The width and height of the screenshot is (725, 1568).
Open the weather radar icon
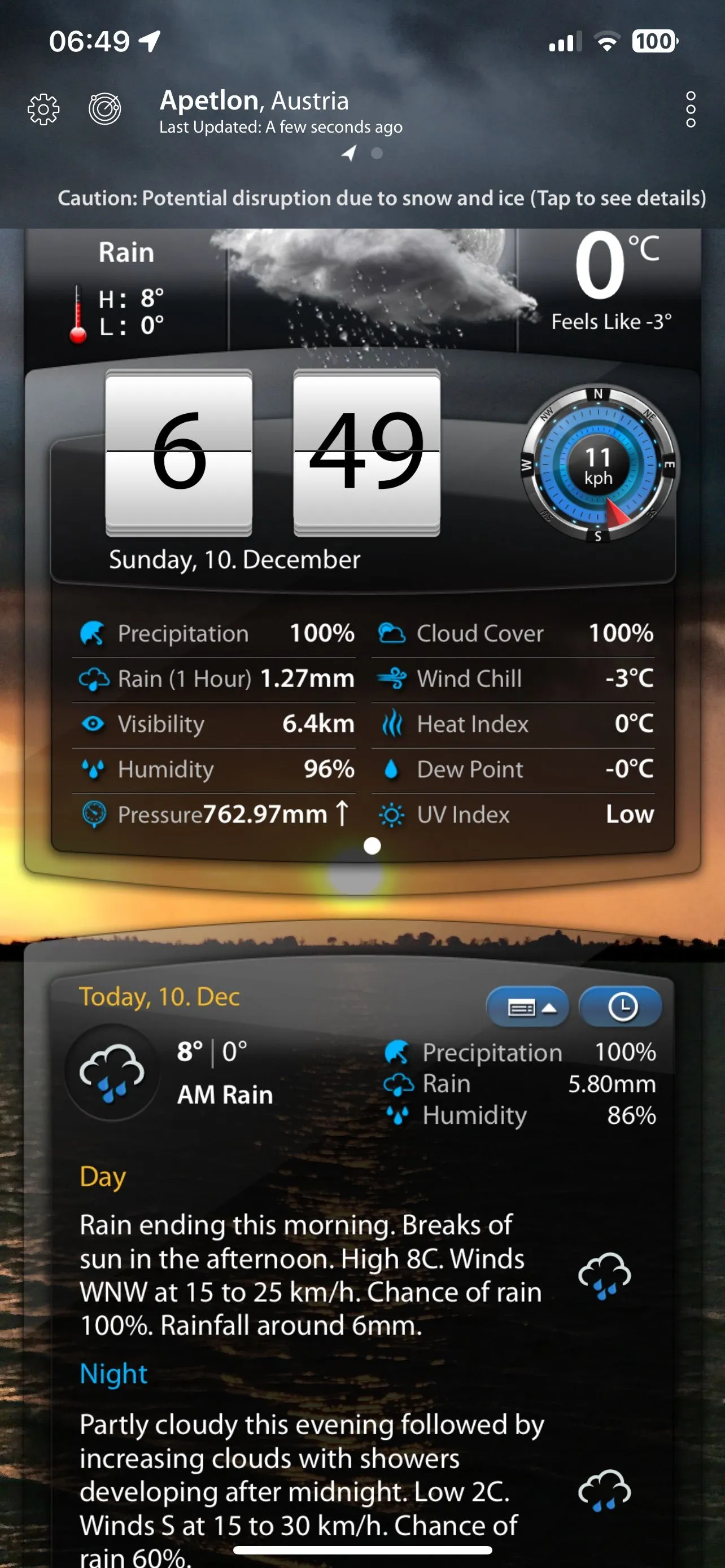pyautogui.click(x=104, y=110)
